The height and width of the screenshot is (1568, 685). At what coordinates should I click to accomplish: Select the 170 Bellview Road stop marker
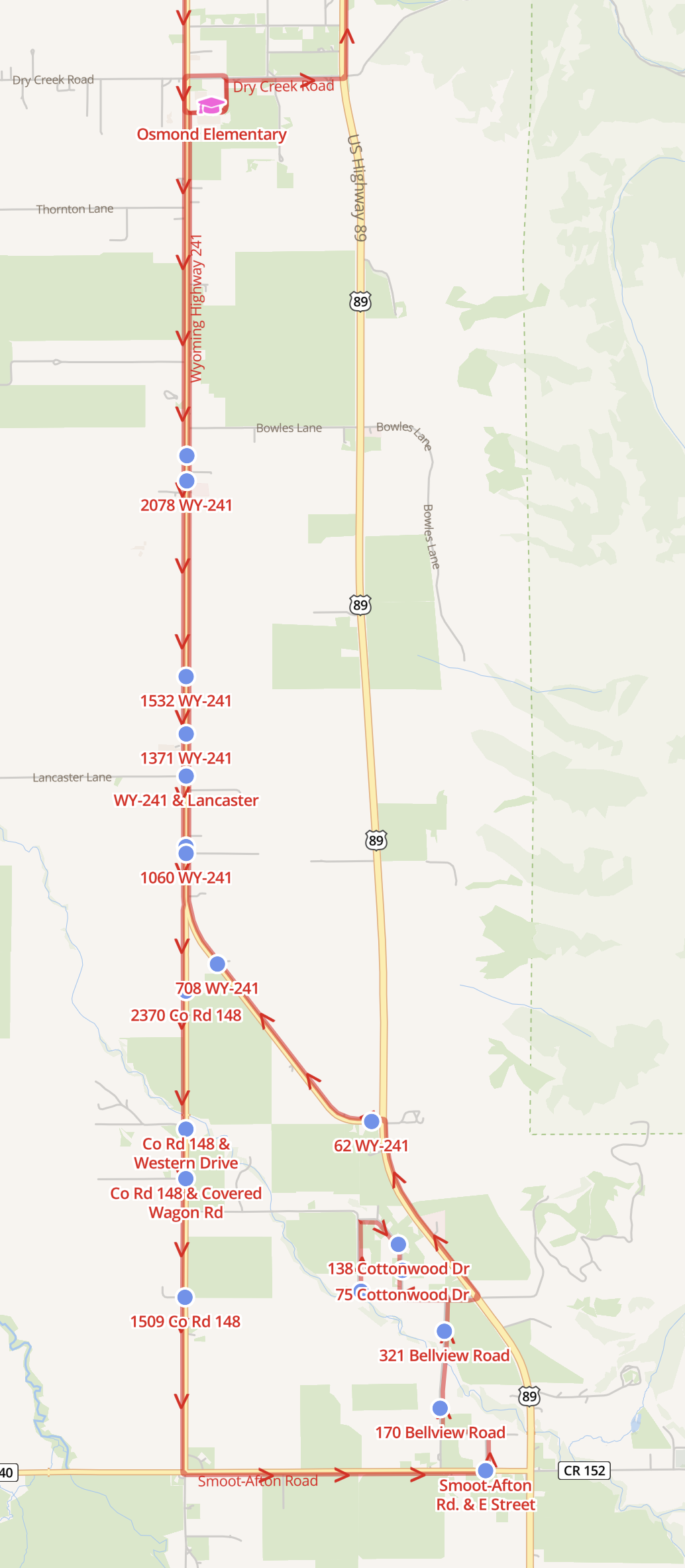pyautogui.click(x=440, y=1408)
